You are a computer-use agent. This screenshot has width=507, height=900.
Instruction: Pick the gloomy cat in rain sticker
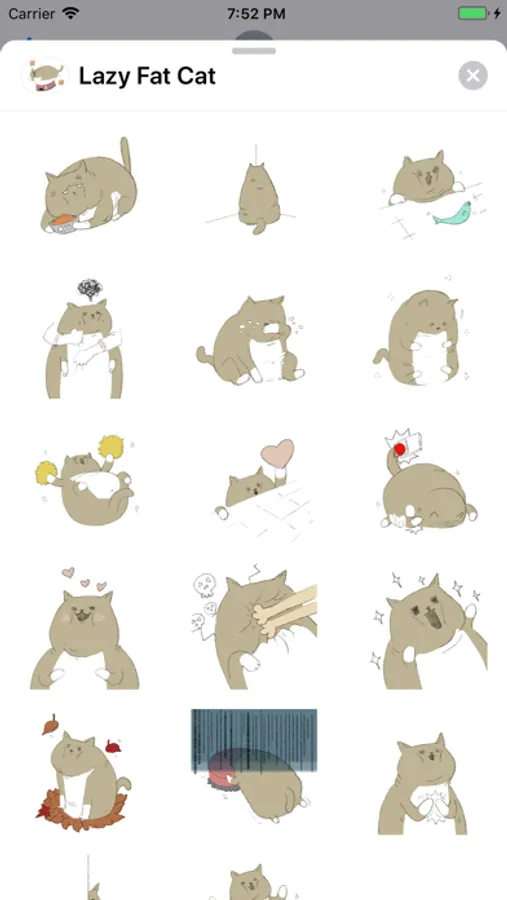point(254,767)
